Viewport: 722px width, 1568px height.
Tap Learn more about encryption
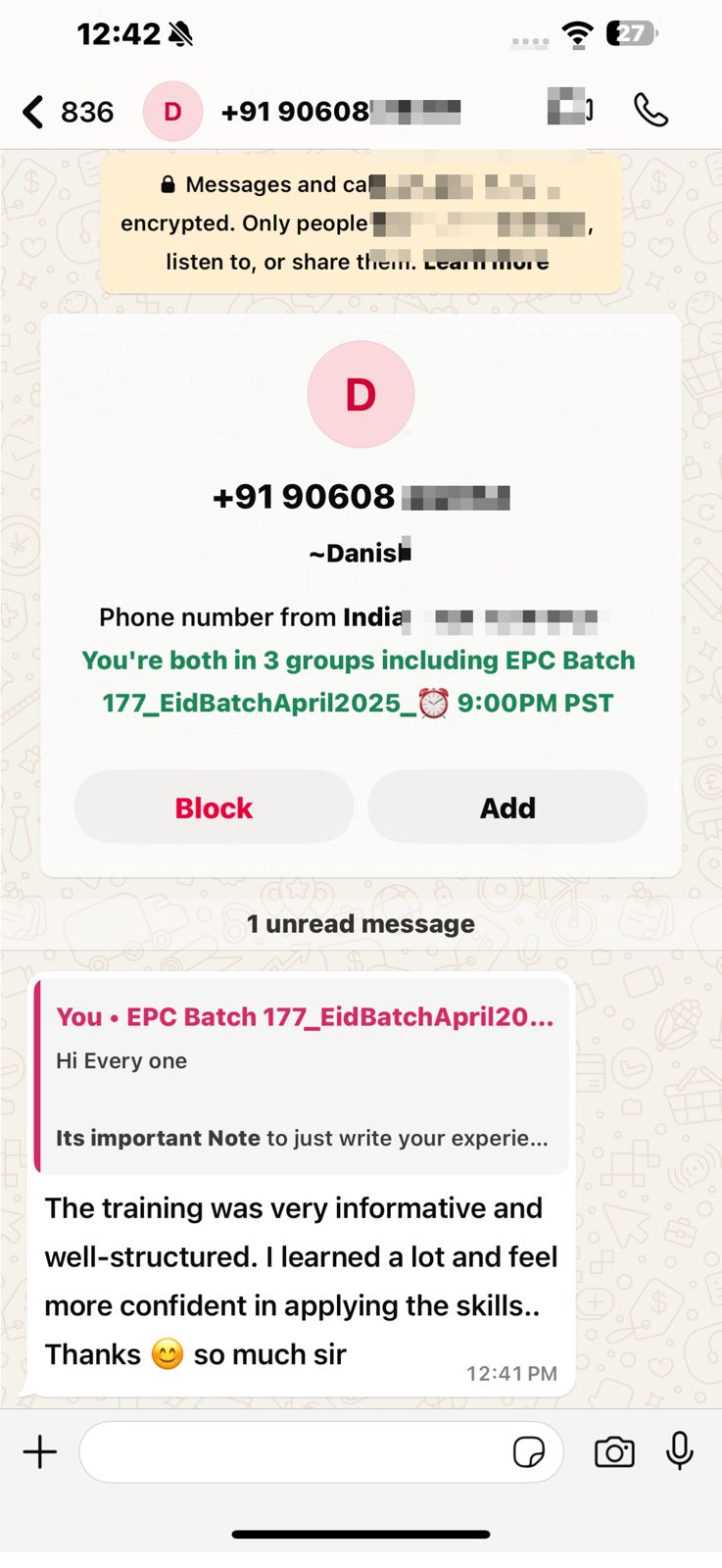click(x=487, y=263)
